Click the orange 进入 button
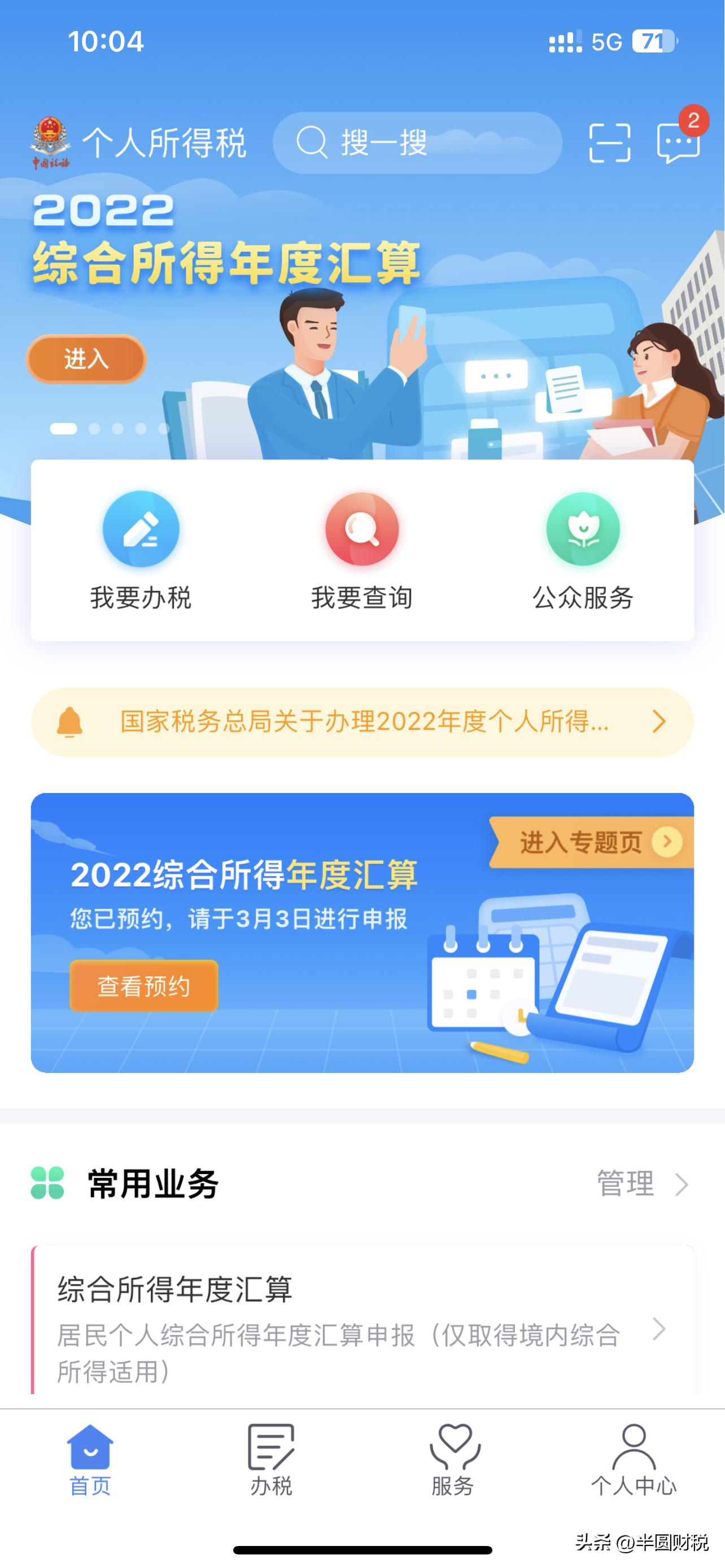 [85, 358]
